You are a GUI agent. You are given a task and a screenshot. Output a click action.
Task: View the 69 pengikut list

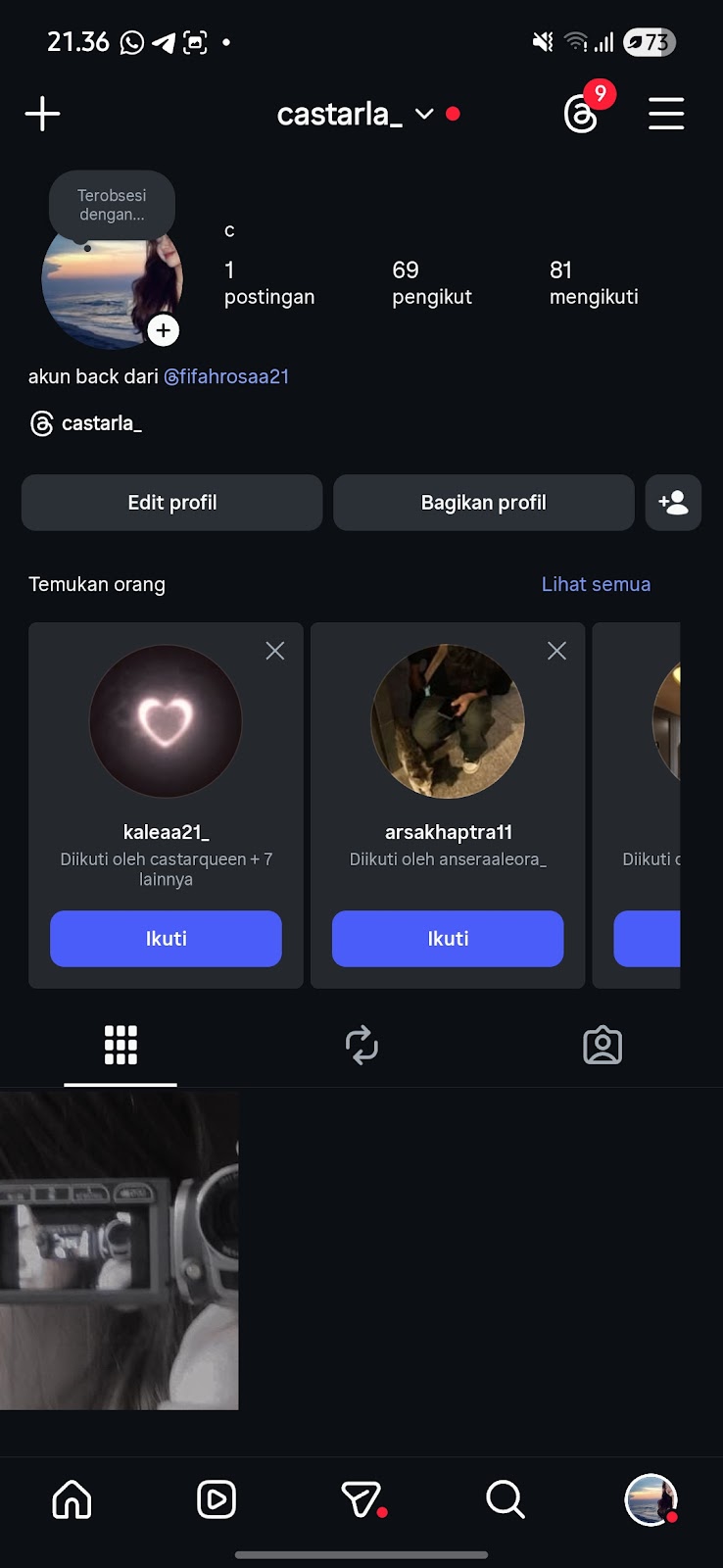tap(431, 282)
